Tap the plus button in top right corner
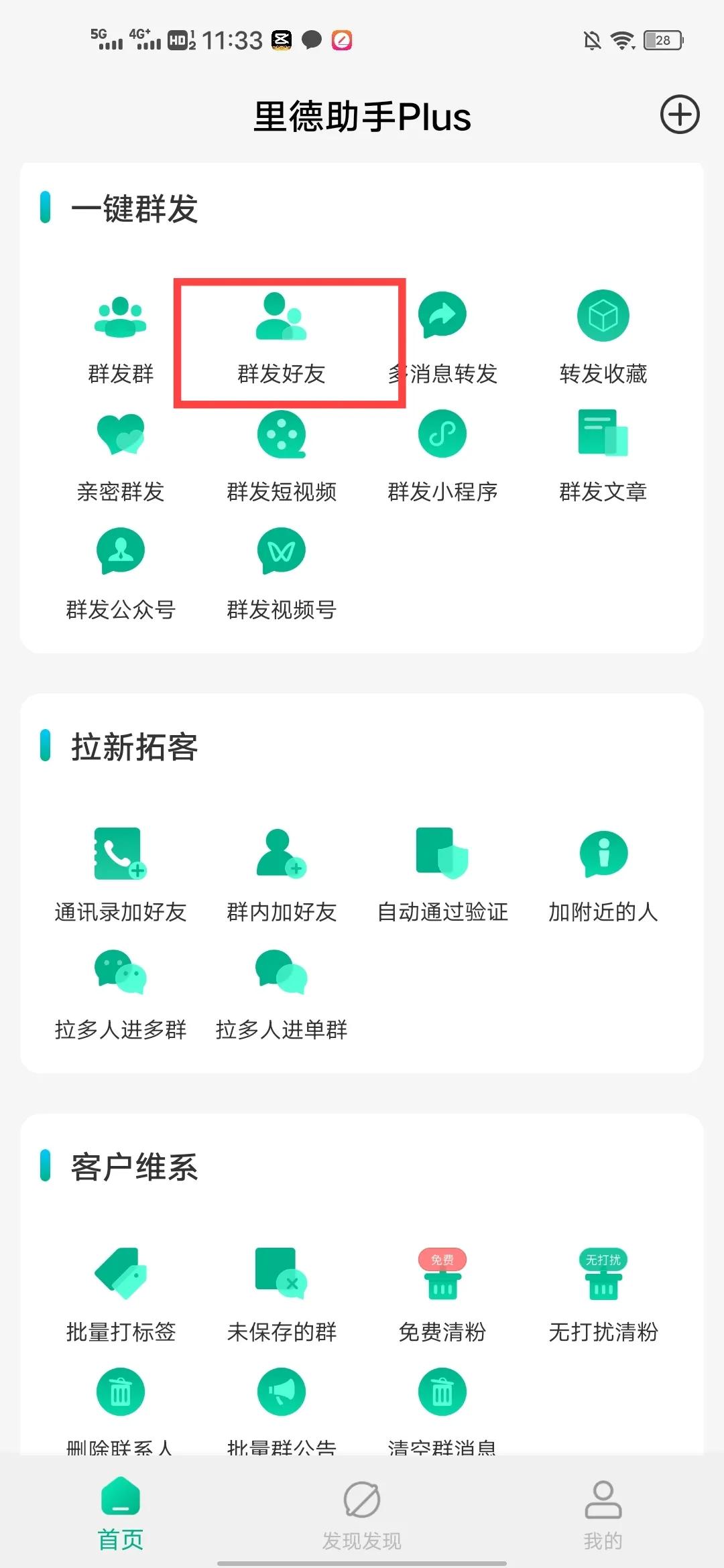The width and height of the screenshot is (724, 1568). point(680,114)
